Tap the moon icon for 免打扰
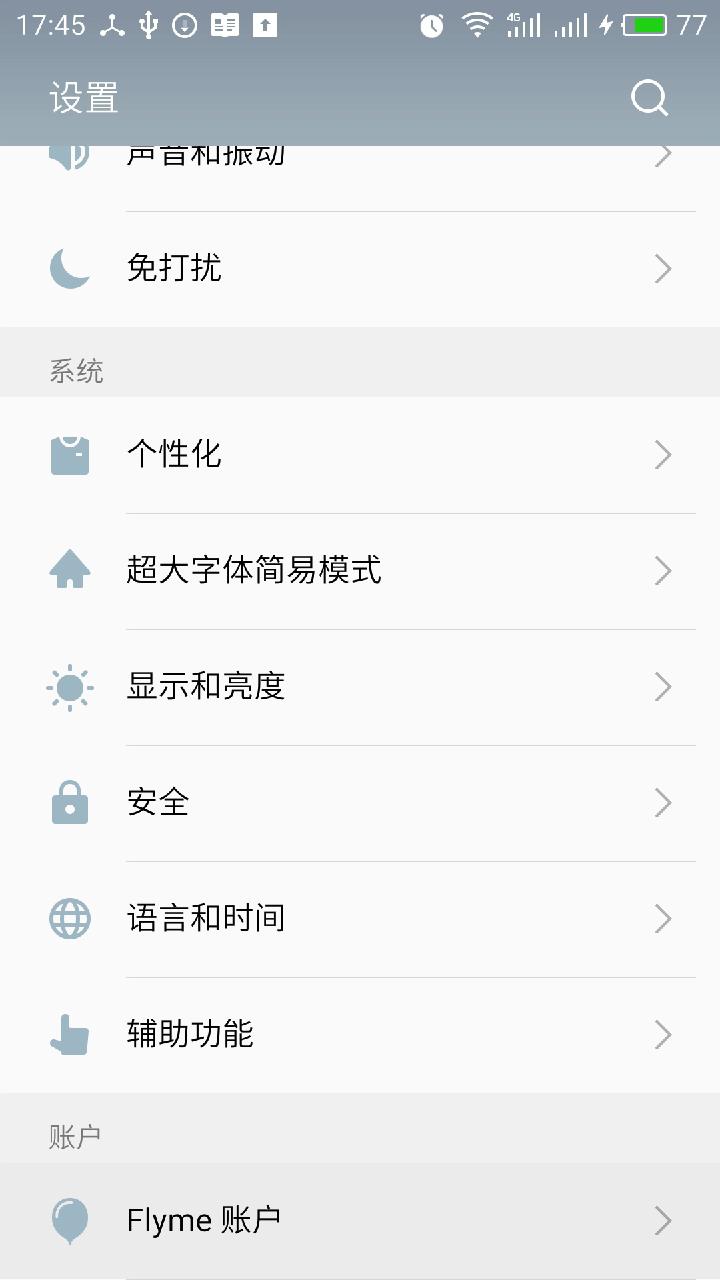This screenshot has height=1280, width=720. 69,268
